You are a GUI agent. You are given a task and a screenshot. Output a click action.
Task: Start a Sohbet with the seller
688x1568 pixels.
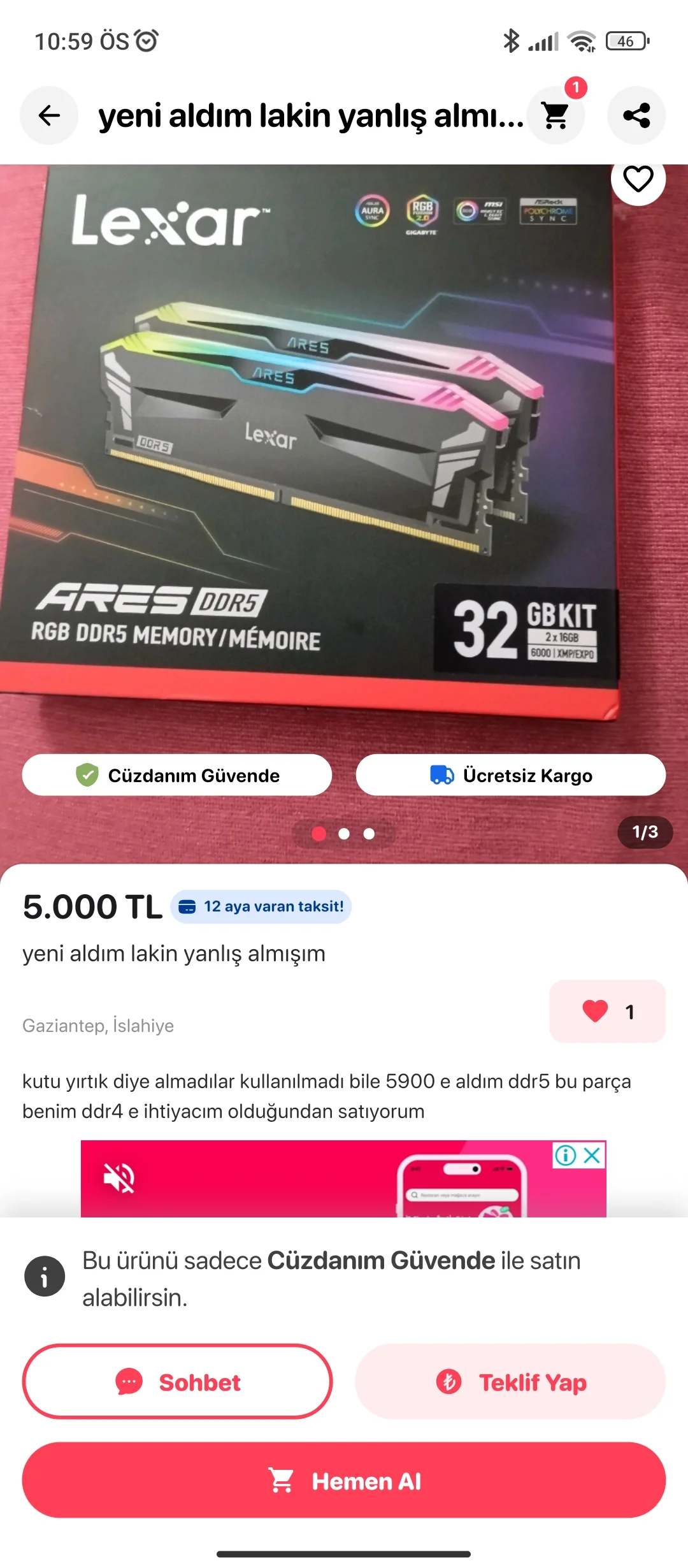click(177, 1382)
